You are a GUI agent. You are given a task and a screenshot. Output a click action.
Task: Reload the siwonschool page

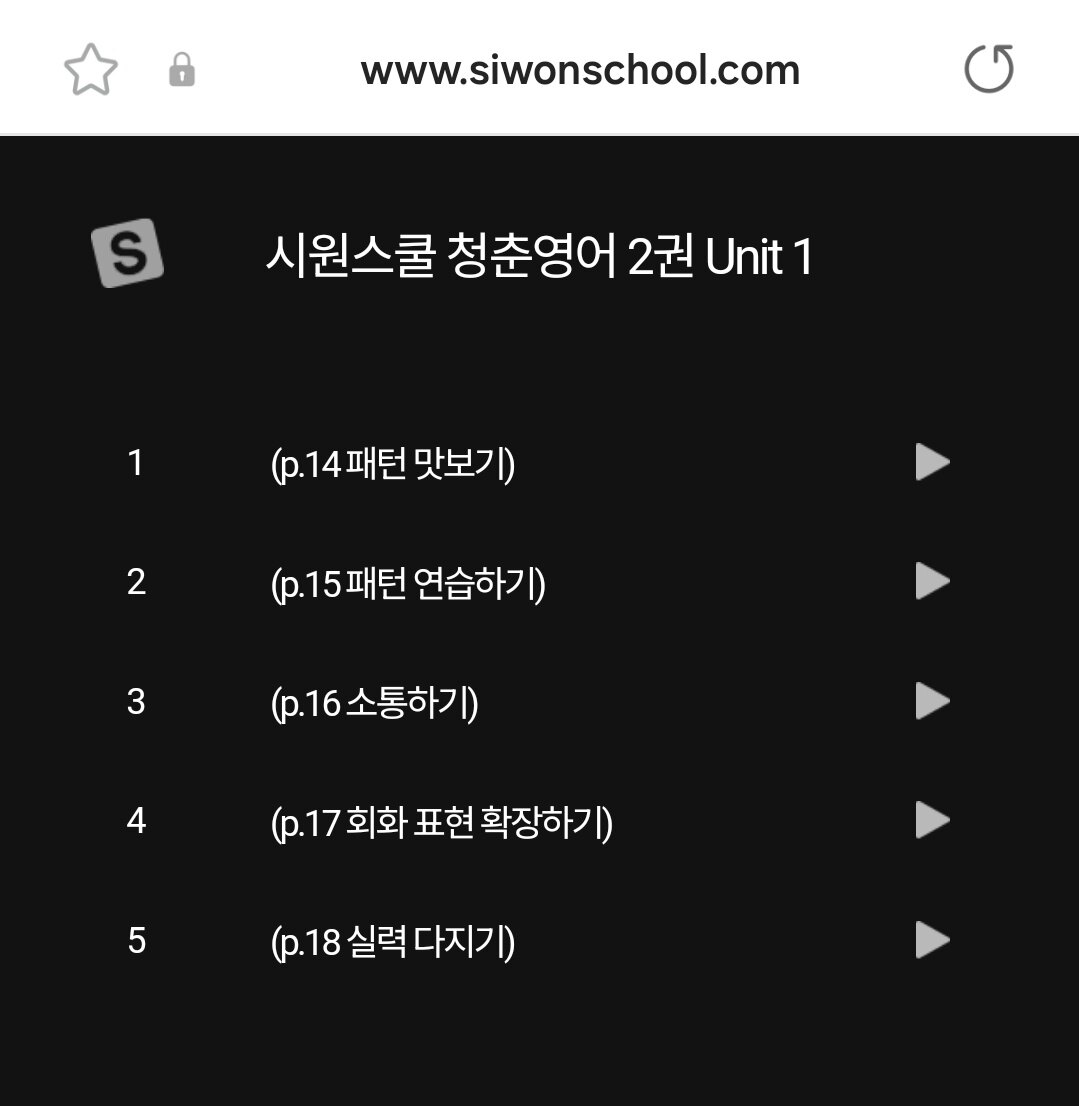988,69
